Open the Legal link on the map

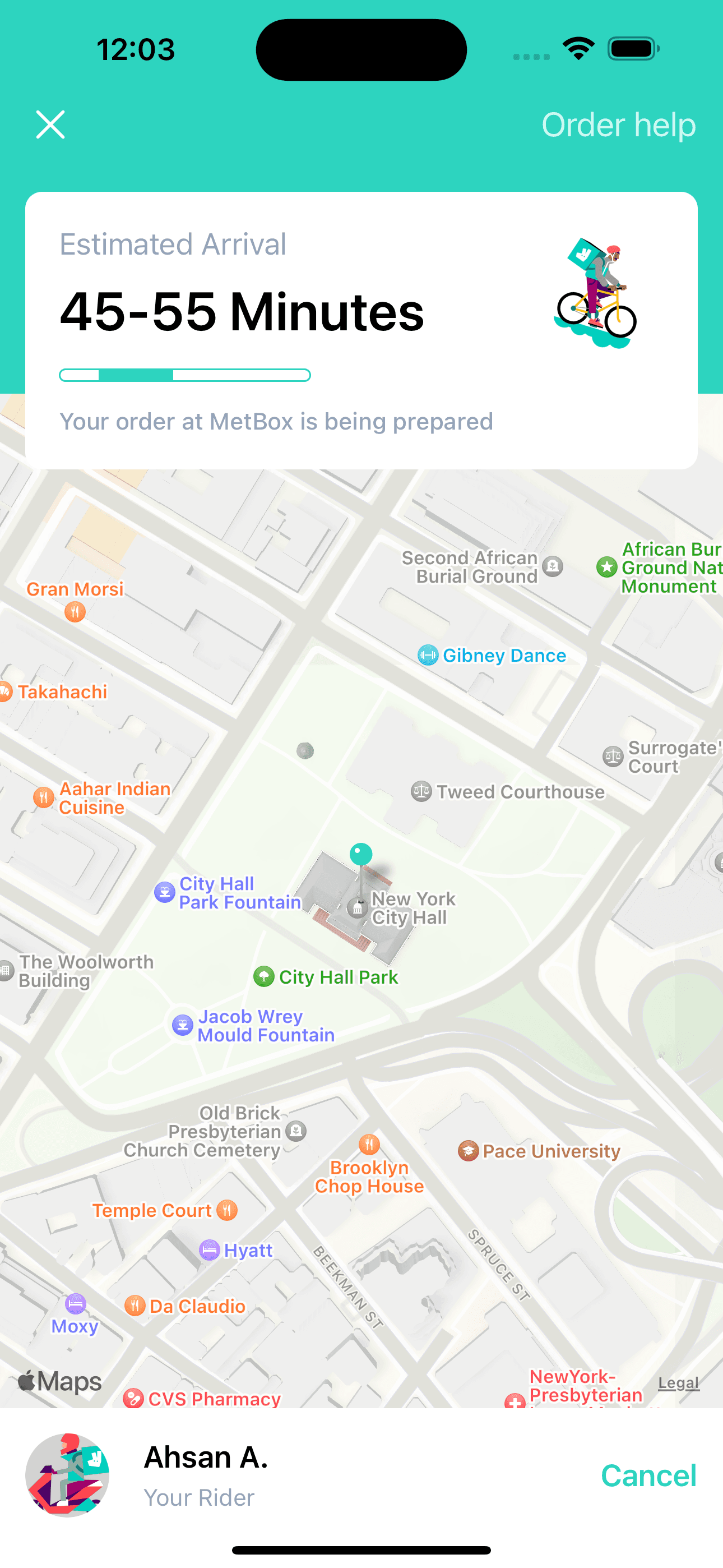[x=678, y=1382]
